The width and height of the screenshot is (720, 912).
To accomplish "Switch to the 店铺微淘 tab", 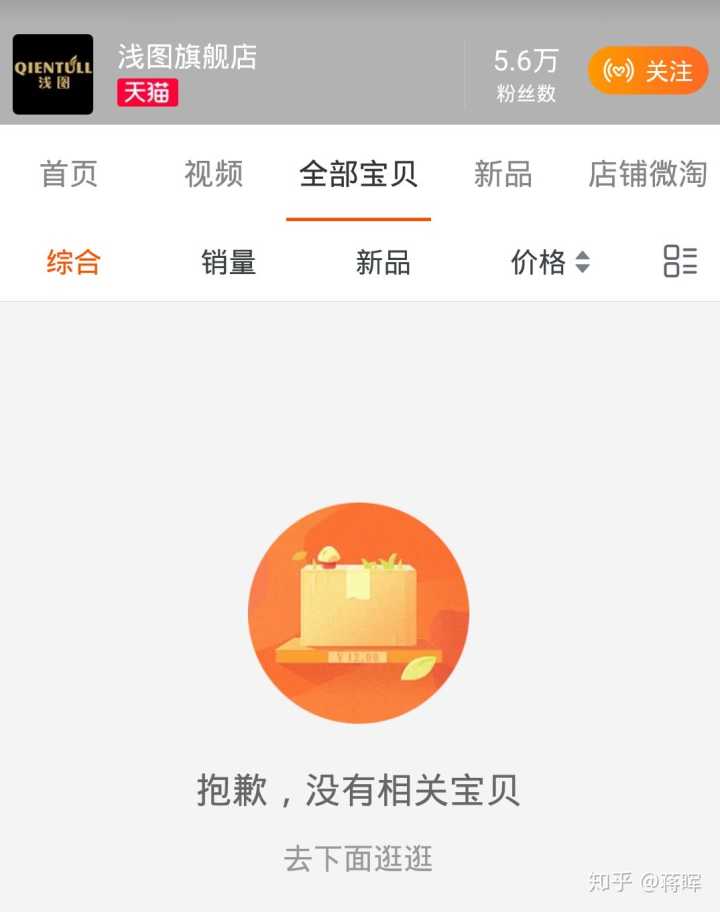I will [x=648, y=174].
